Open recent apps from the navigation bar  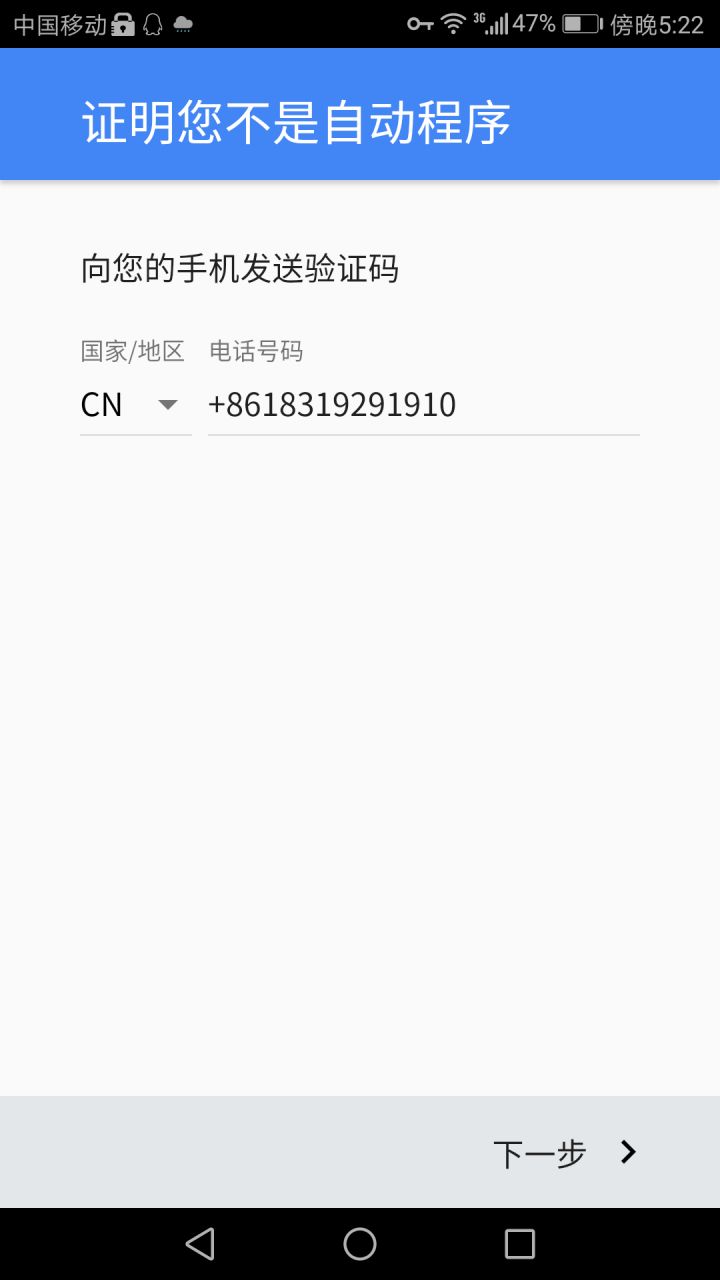(x=520, y=1244)
